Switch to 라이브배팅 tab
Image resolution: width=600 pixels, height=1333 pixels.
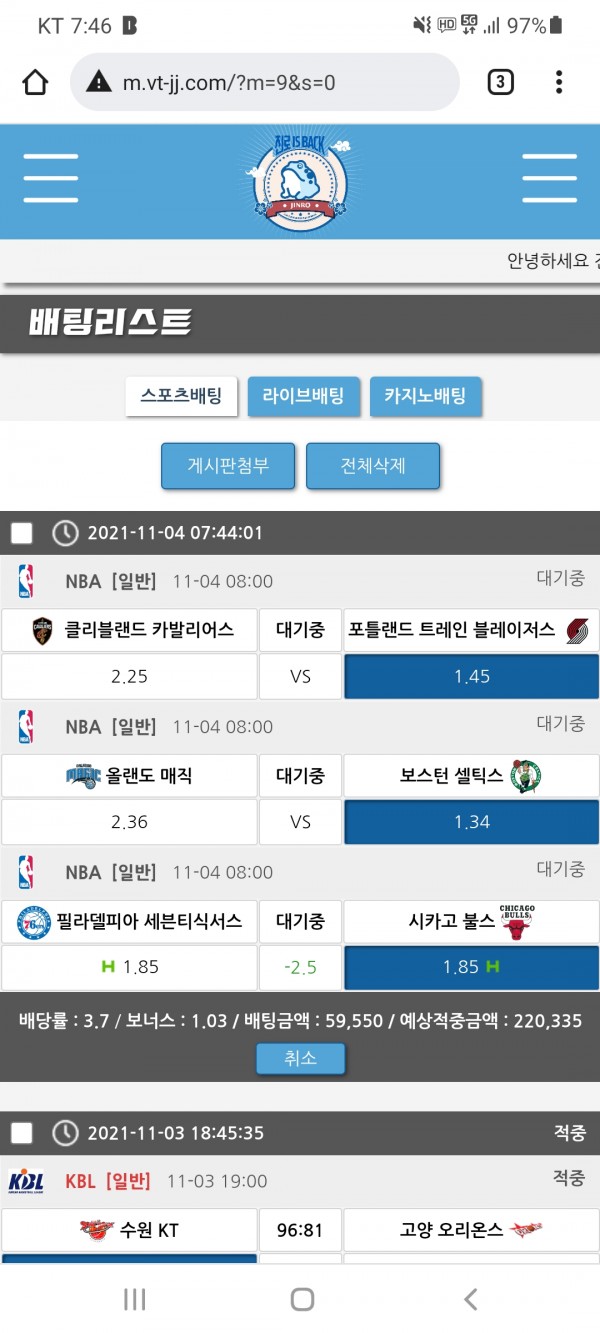click(x=303, y=396)
